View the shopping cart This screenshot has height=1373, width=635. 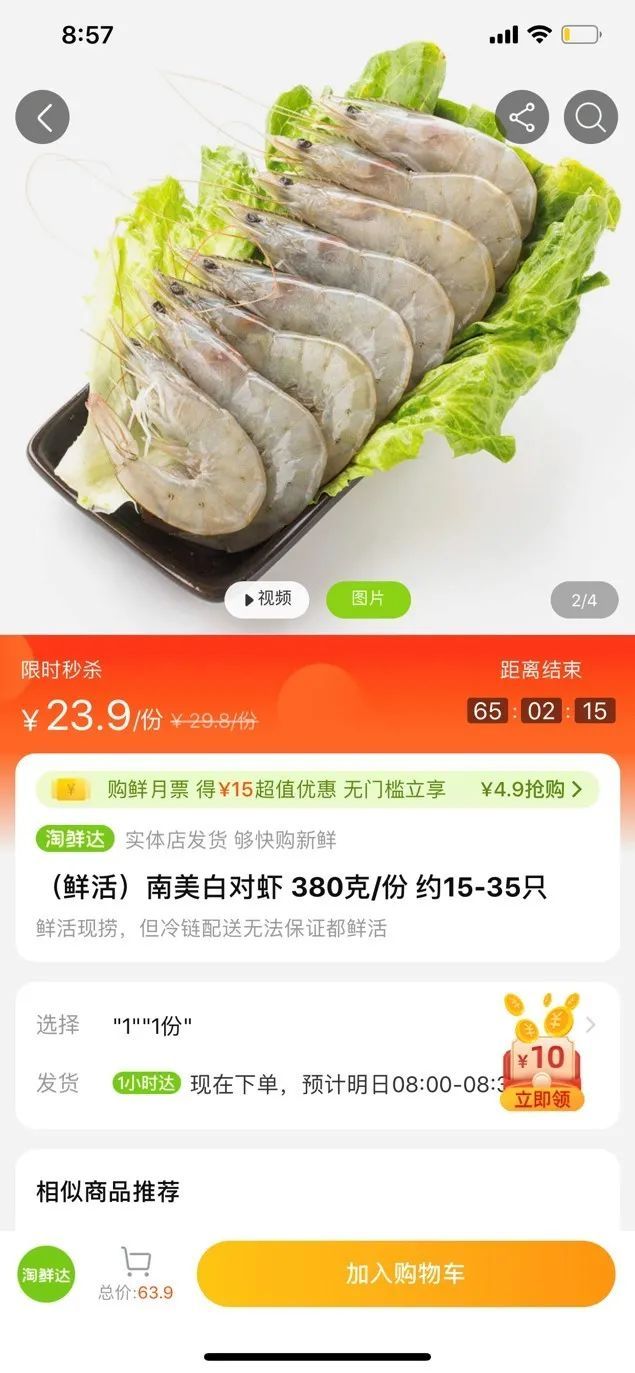[136, 1264]
